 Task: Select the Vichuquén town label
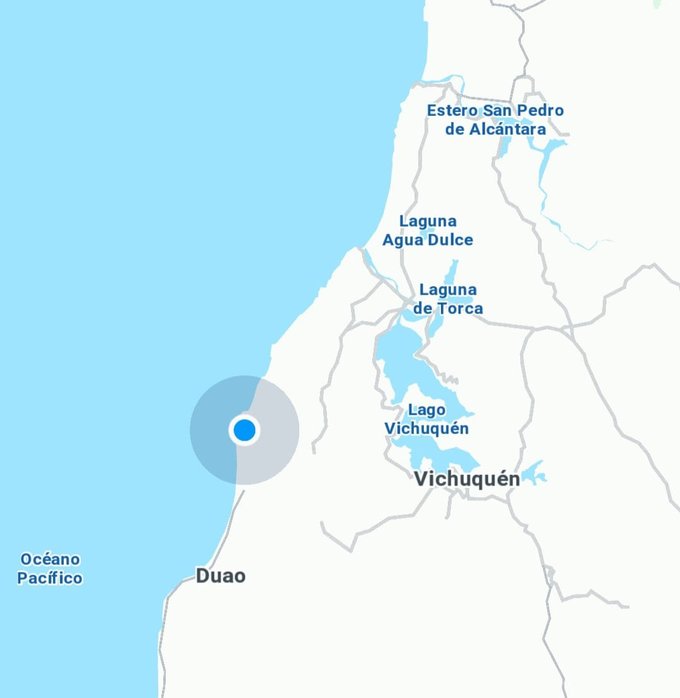click(x=467, y=479)
